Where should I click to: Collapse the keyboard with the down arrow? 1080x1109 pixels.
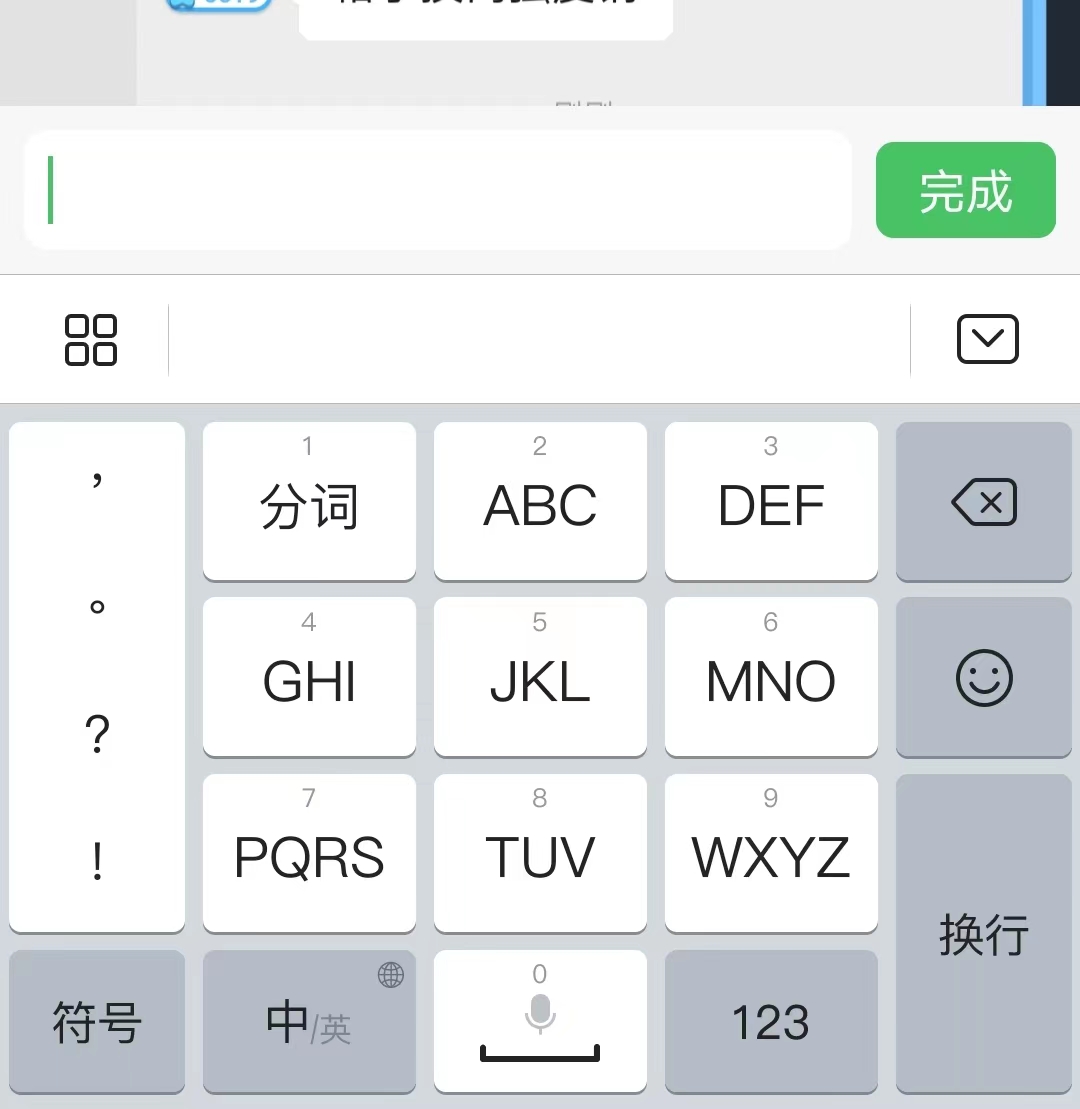coord(987,340)
